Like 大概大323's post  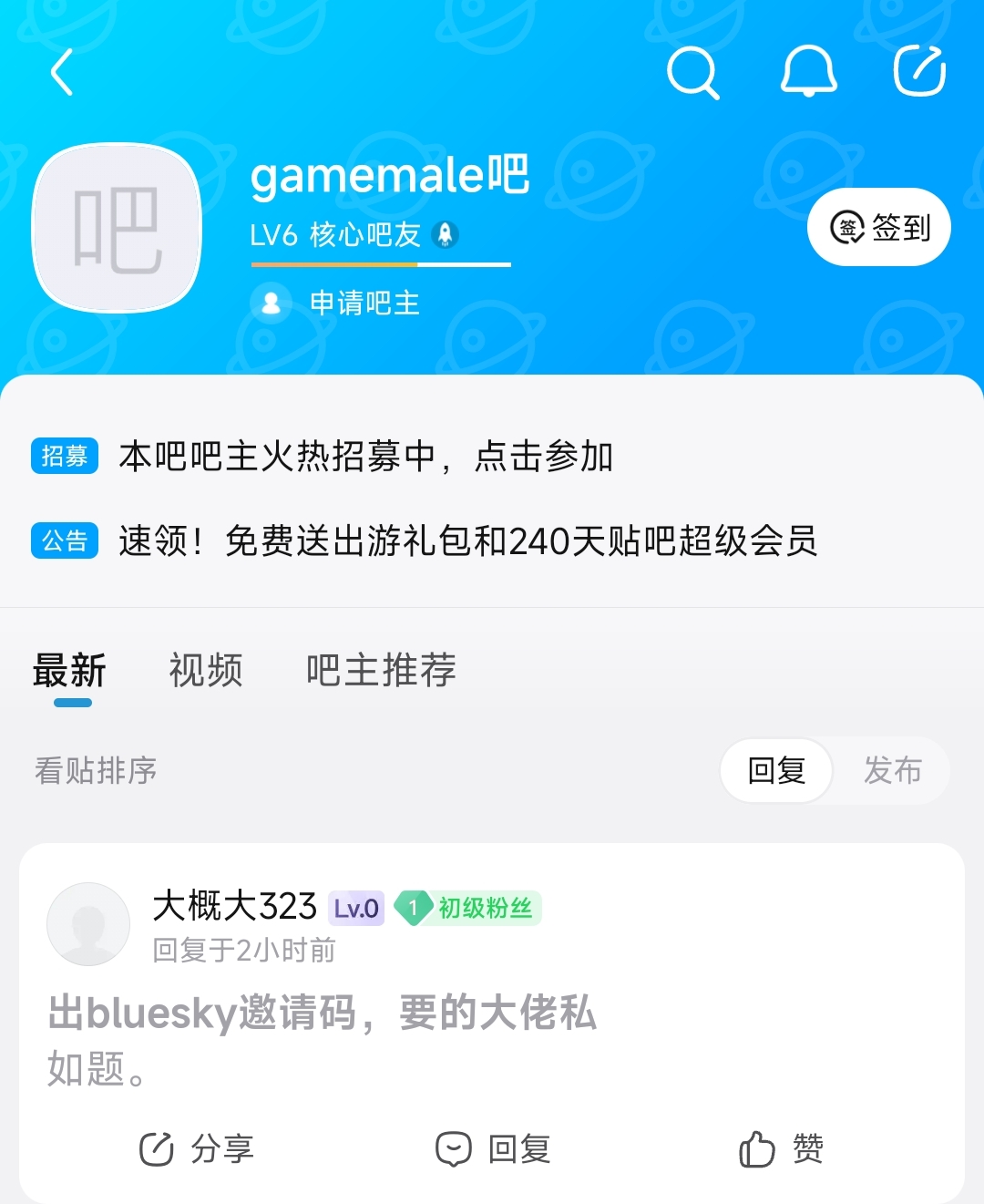(x=781, y=1148)
